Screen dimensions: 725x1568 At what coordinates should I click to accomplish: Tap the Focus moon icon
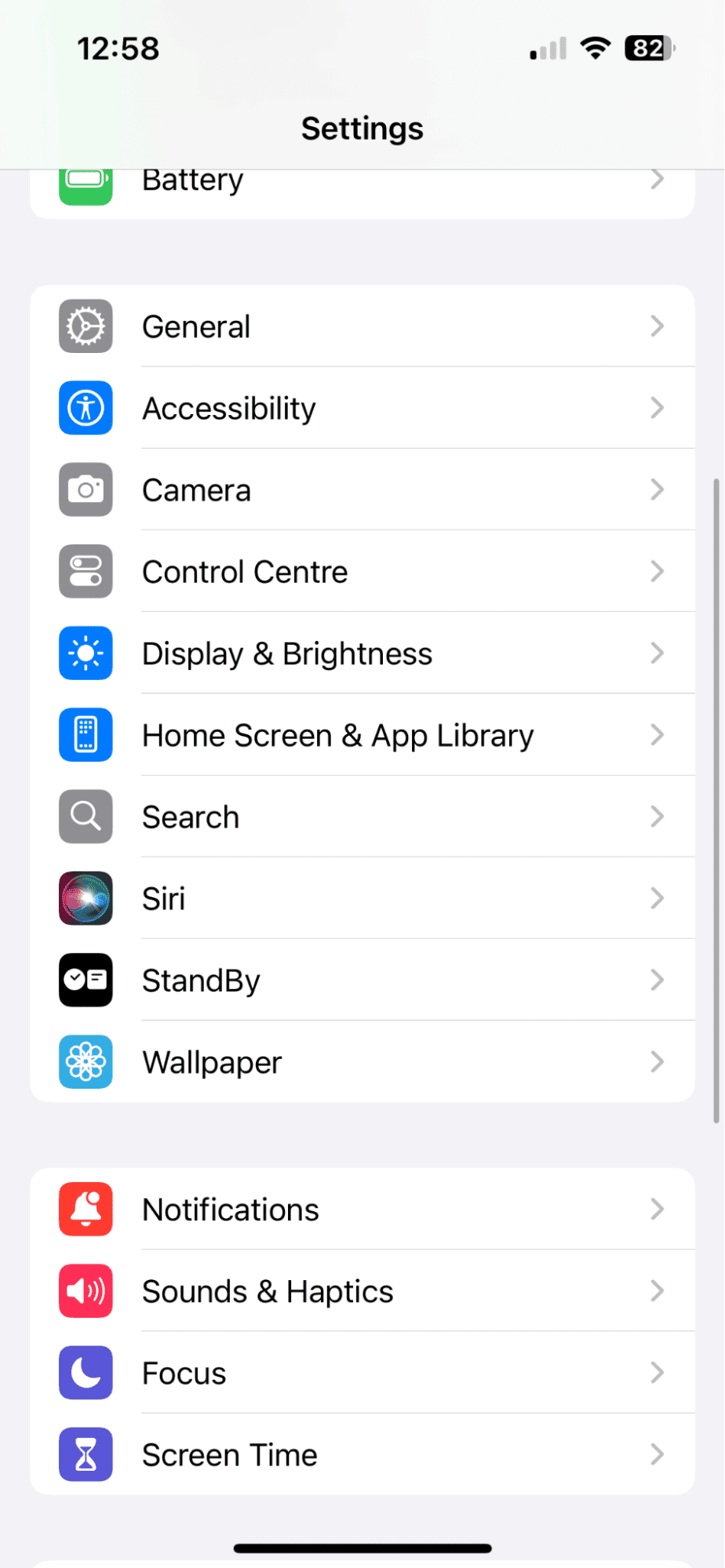(86, 1373)
